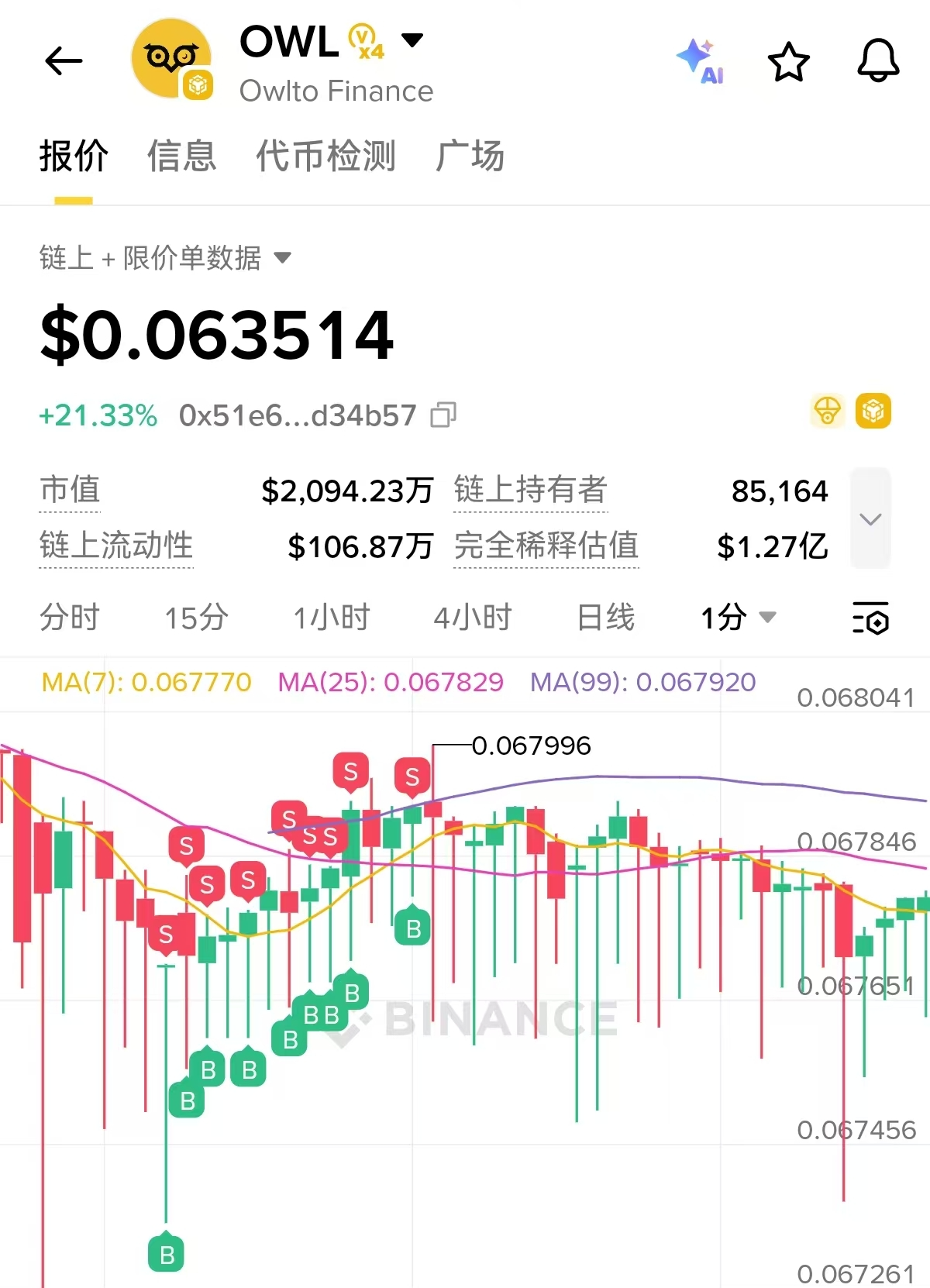Open the 1分 interval dropdown
The width and height of the screenshot is (930, 1288).
pos(737,618)
